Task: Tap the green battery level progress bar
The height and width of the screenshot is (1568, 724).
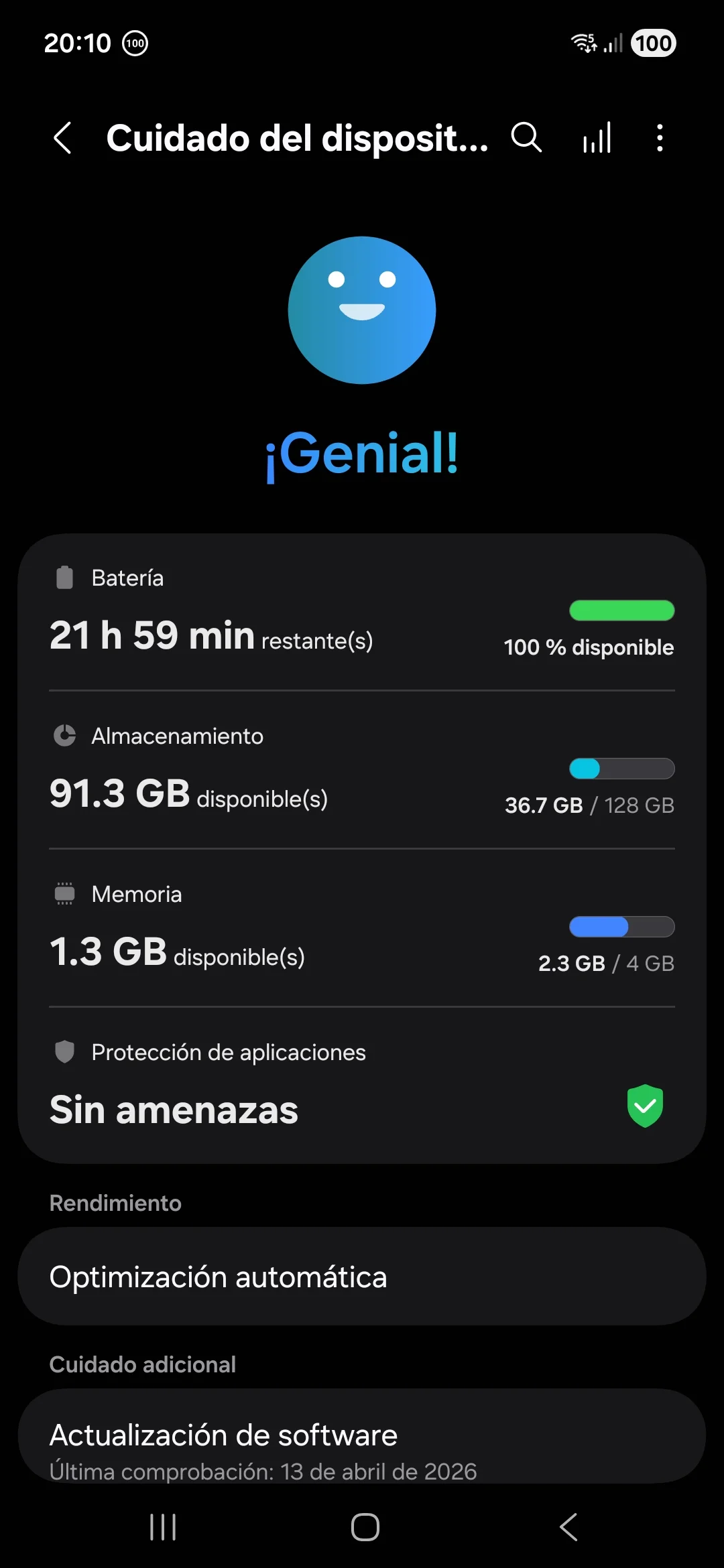Action: click(x=622, y=610)
